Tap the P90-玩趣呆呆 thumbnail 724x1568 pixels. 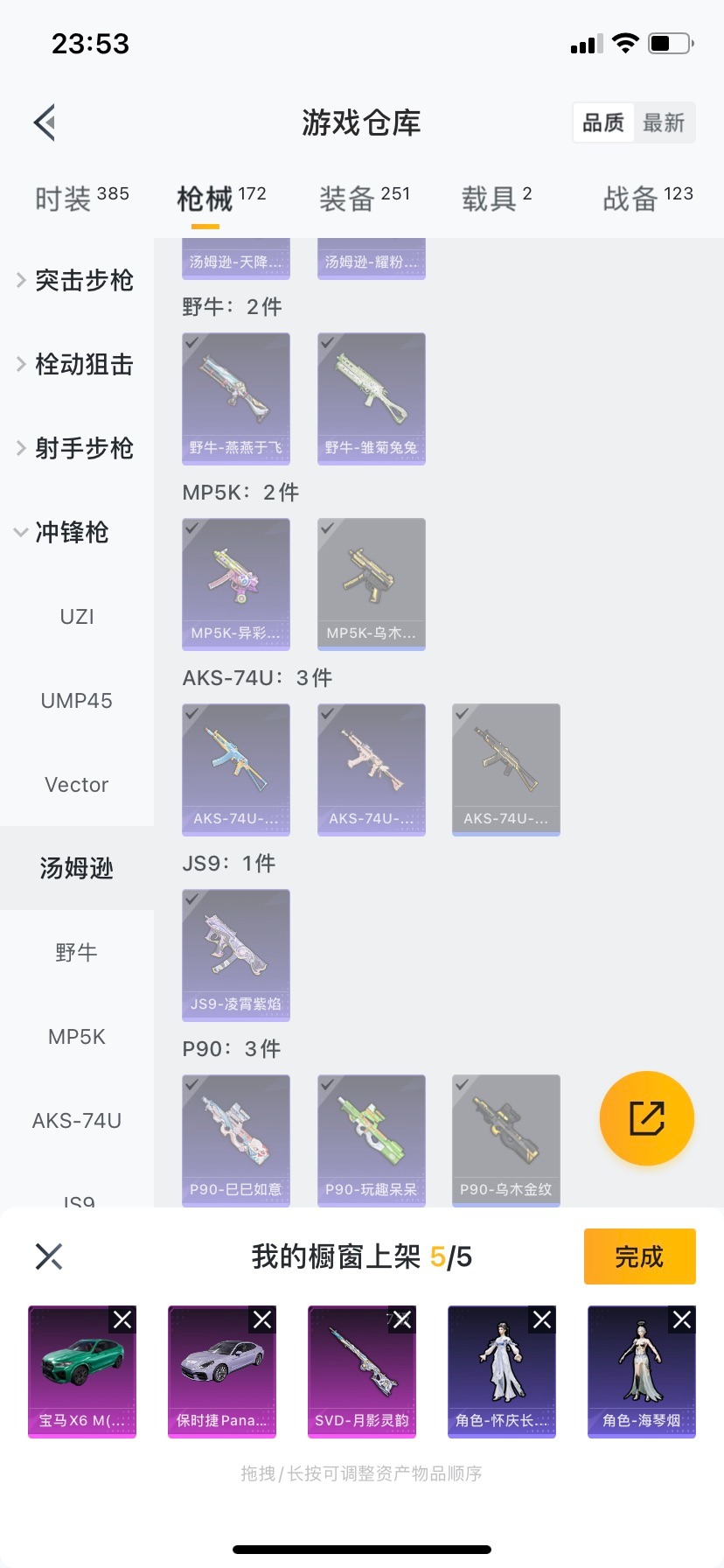coord(371,1137)
